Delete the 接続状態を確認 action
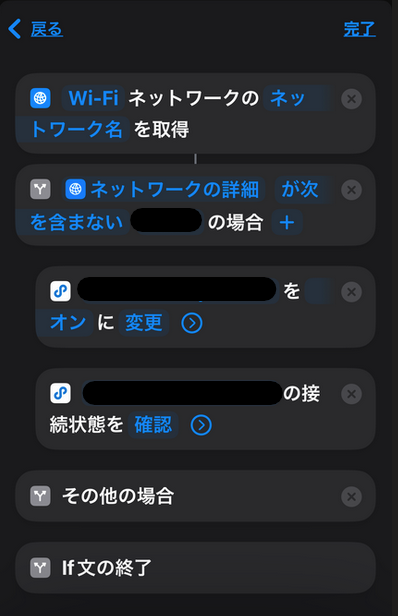The height and width of the screenshot is (616, 398). (x=351, y=394)
